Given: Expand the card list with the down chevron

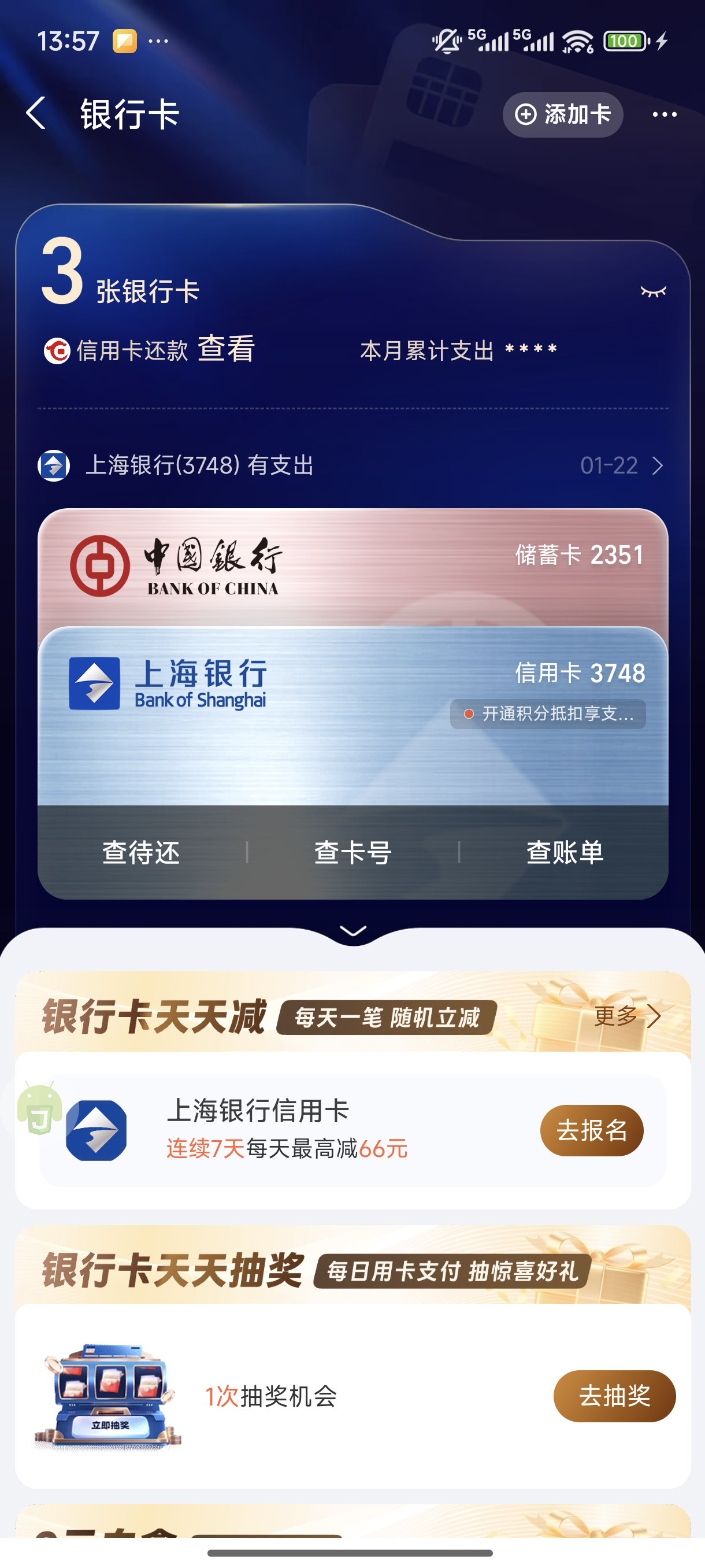Looking at the screenshot, I should pos(353,931).
